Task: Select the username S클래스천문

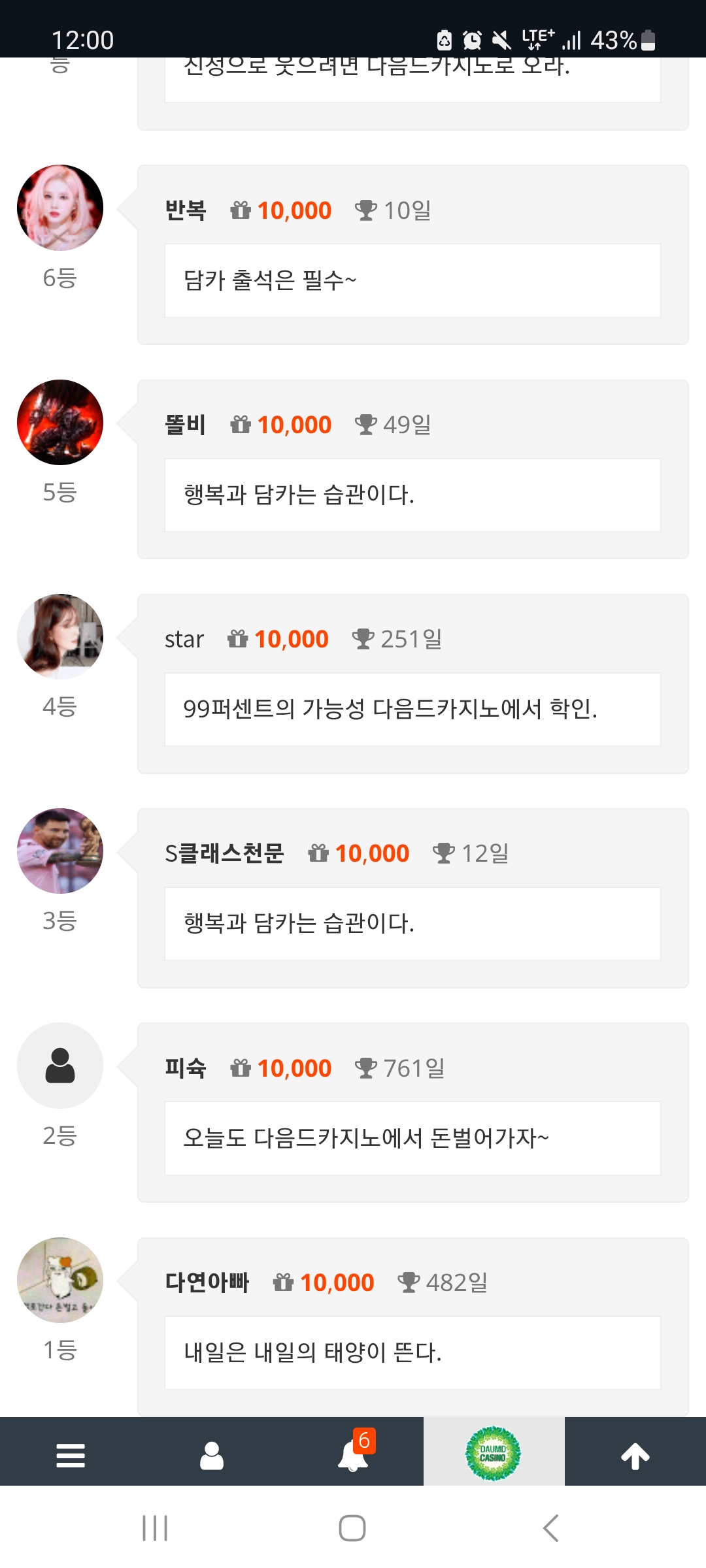Action: (x=224, y=853)
